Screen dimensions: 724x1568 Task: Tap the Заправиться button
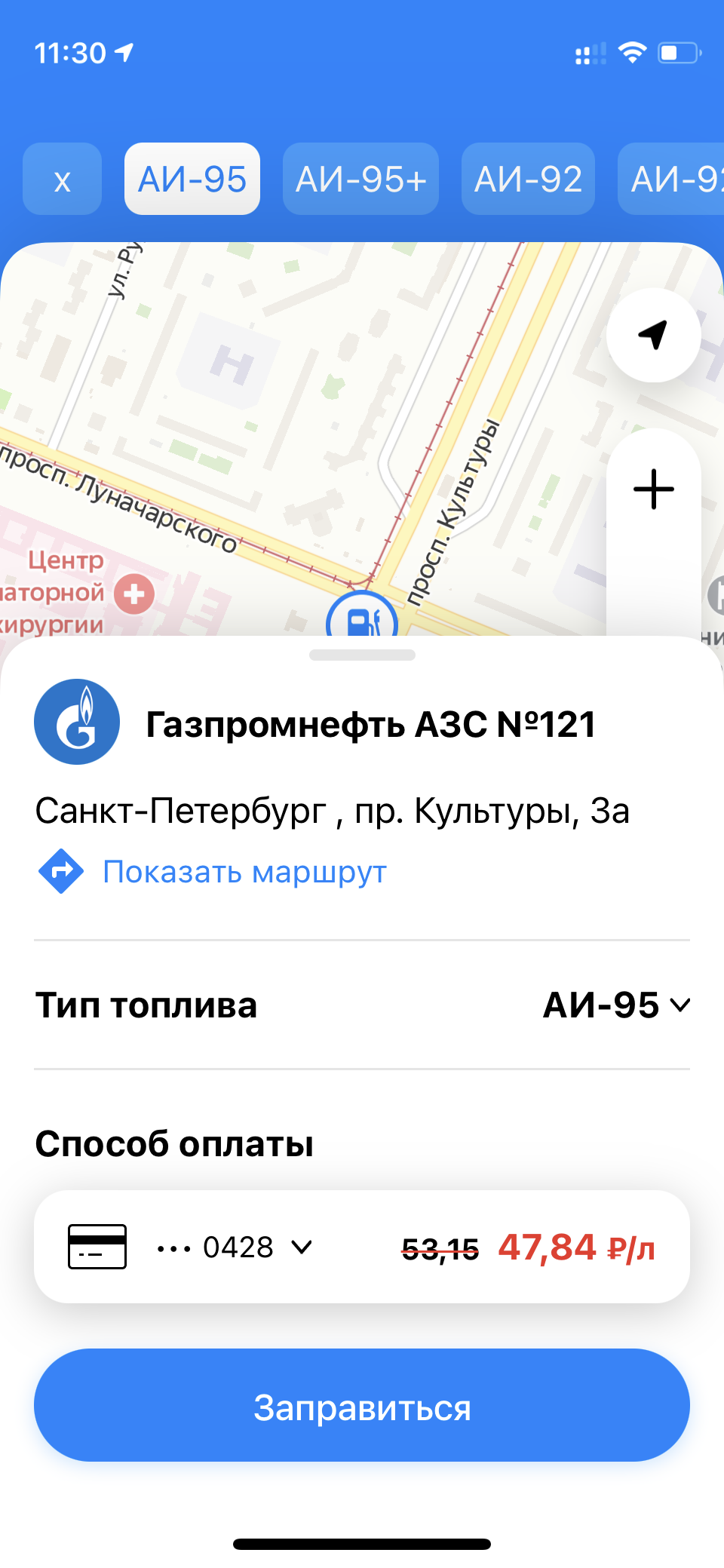coord(362,1405)
